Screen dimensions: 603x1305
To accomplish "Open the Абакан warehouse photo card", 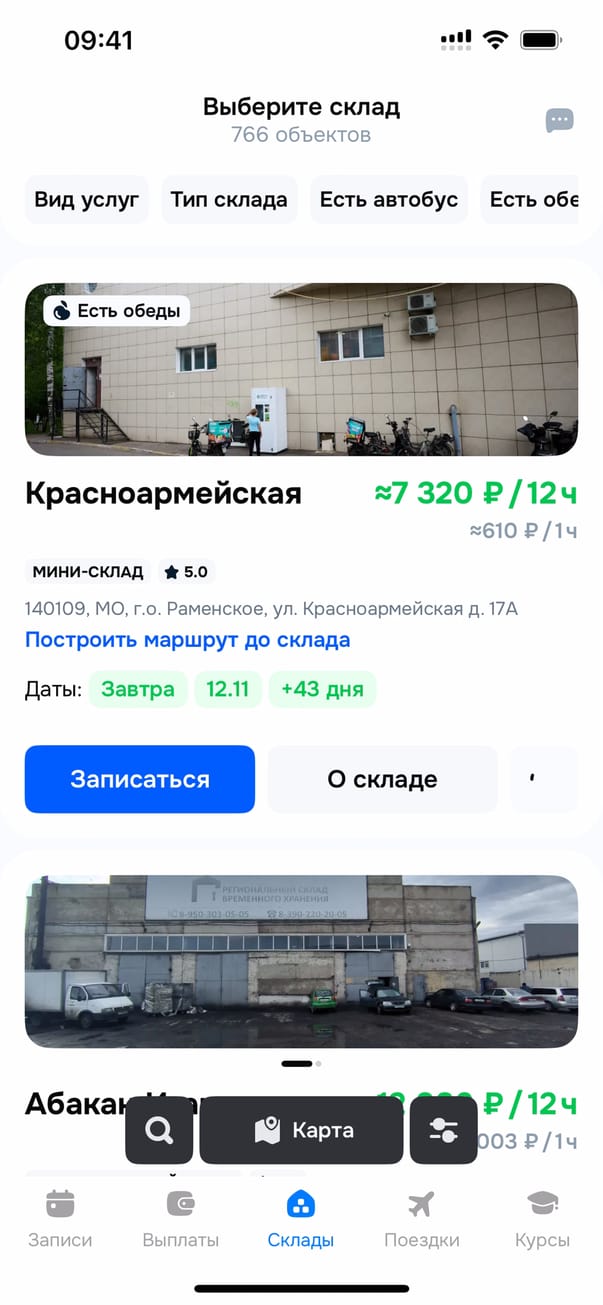I will (301, 960).
